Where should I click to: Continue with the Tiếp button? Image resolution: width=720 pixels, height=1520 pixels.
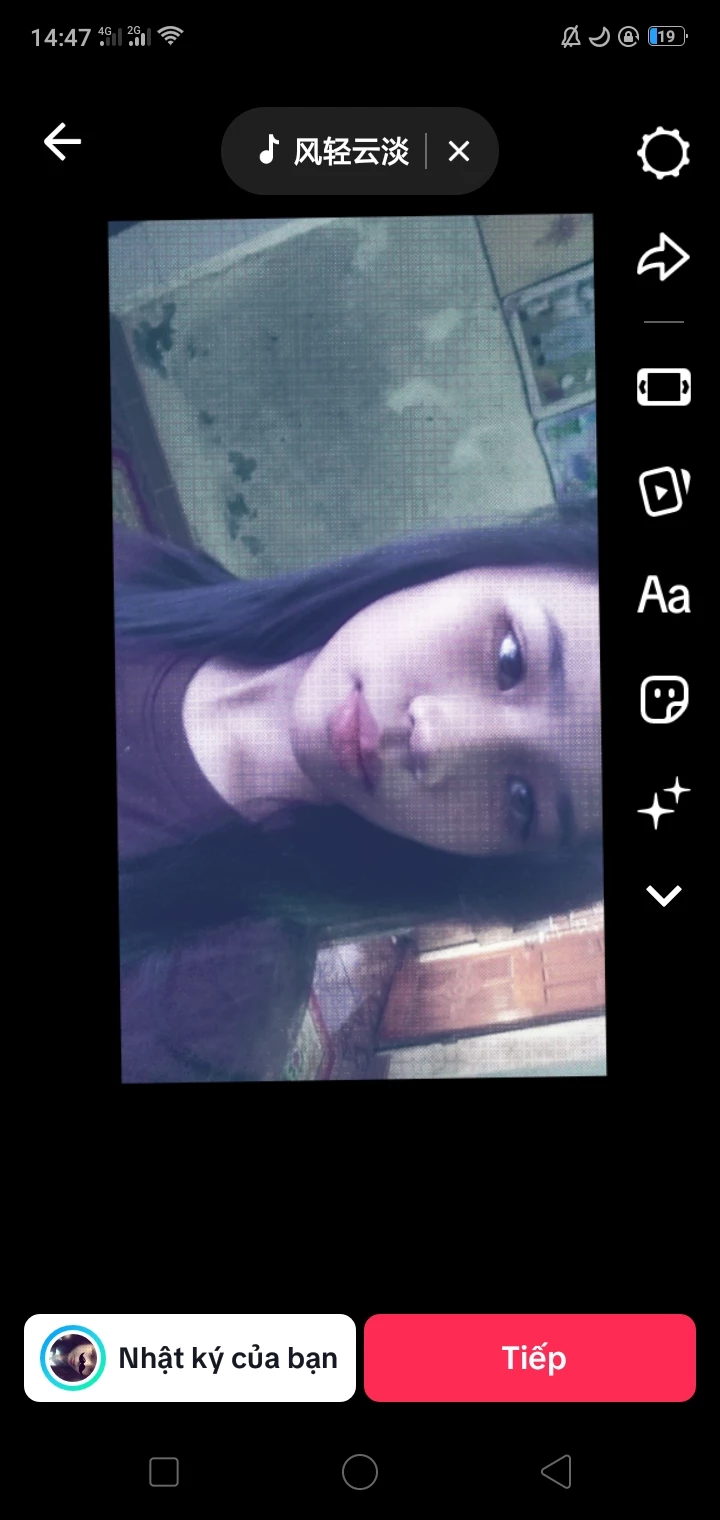coord(530,1358)
